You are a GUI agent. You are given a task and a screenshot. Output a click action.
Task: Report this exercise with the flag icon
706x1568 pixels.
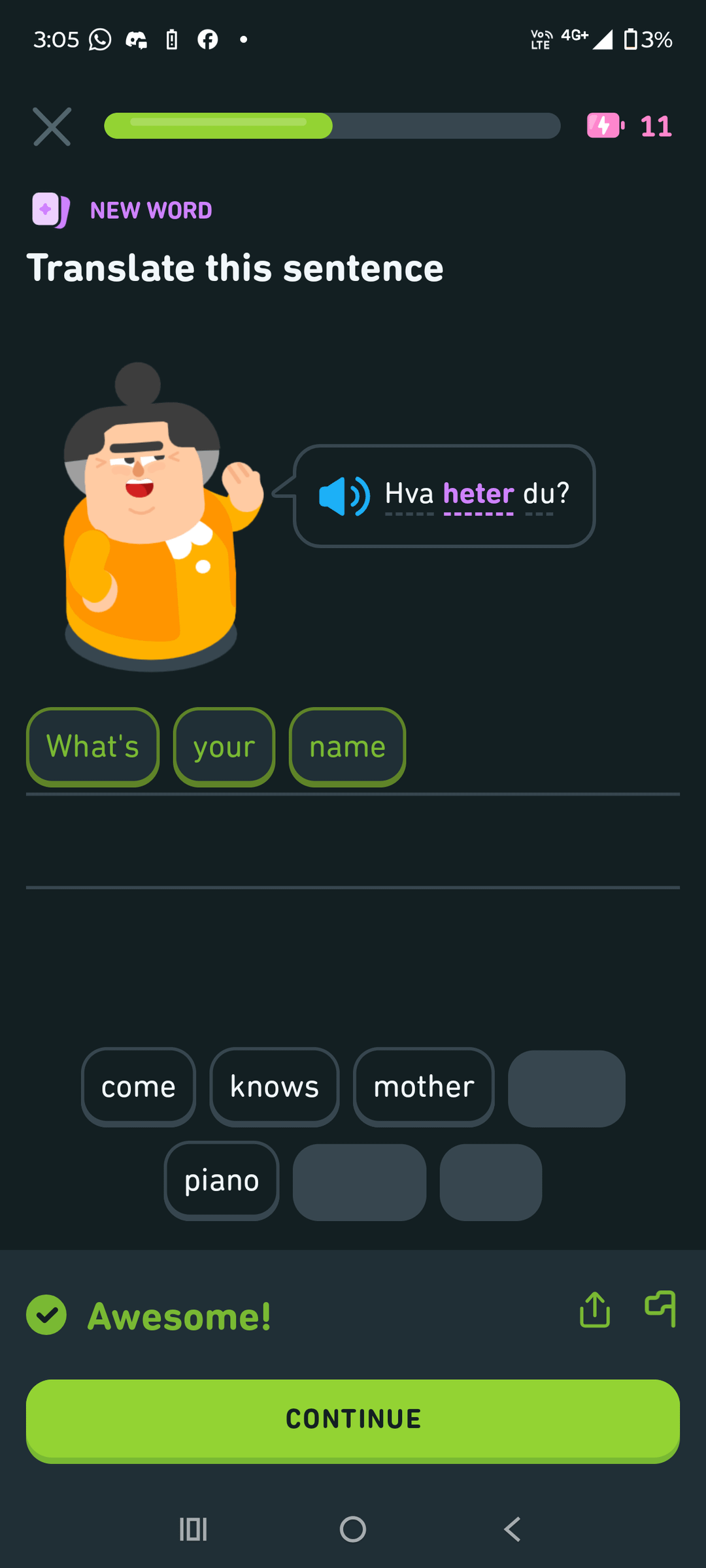[660, 1309]
